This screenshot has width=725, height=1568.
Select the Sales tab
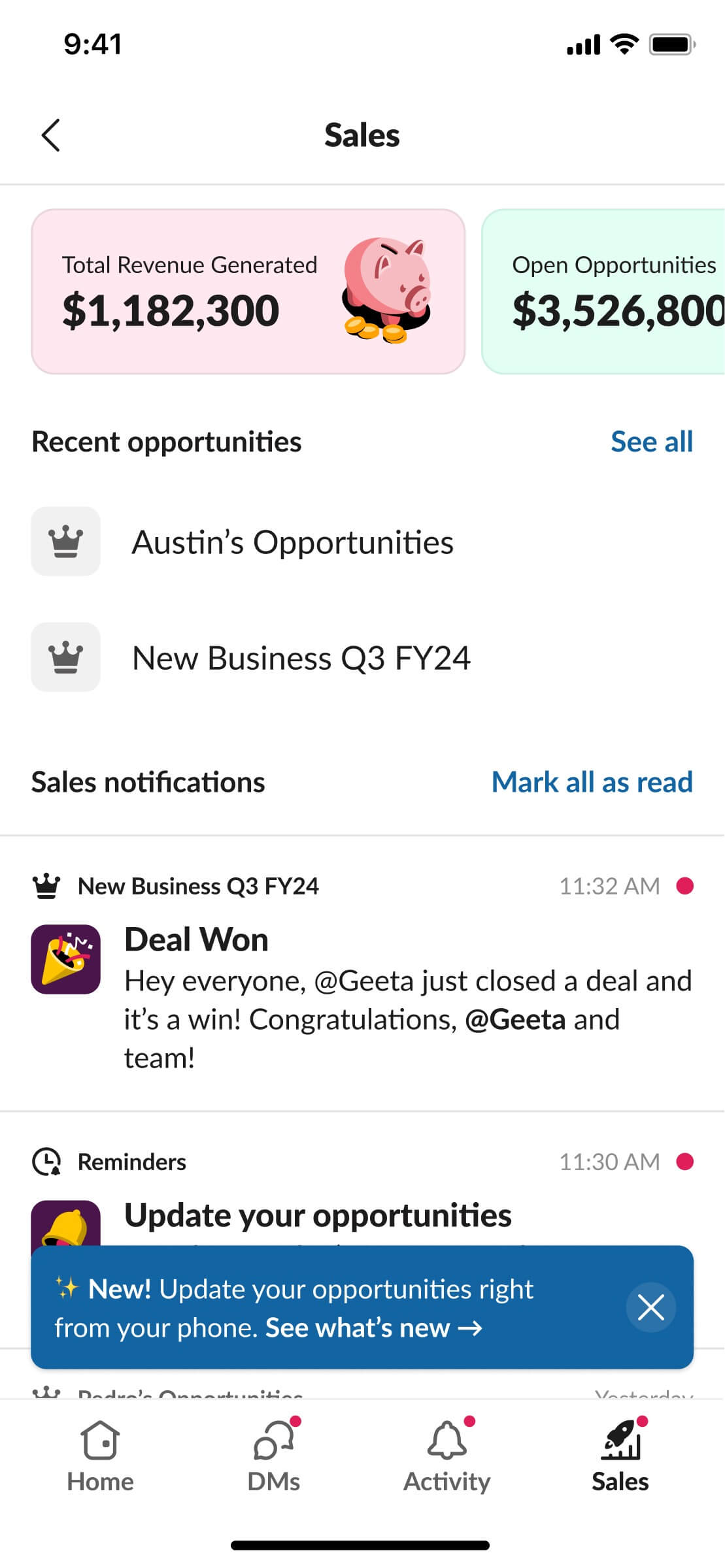pos(620,1456)
